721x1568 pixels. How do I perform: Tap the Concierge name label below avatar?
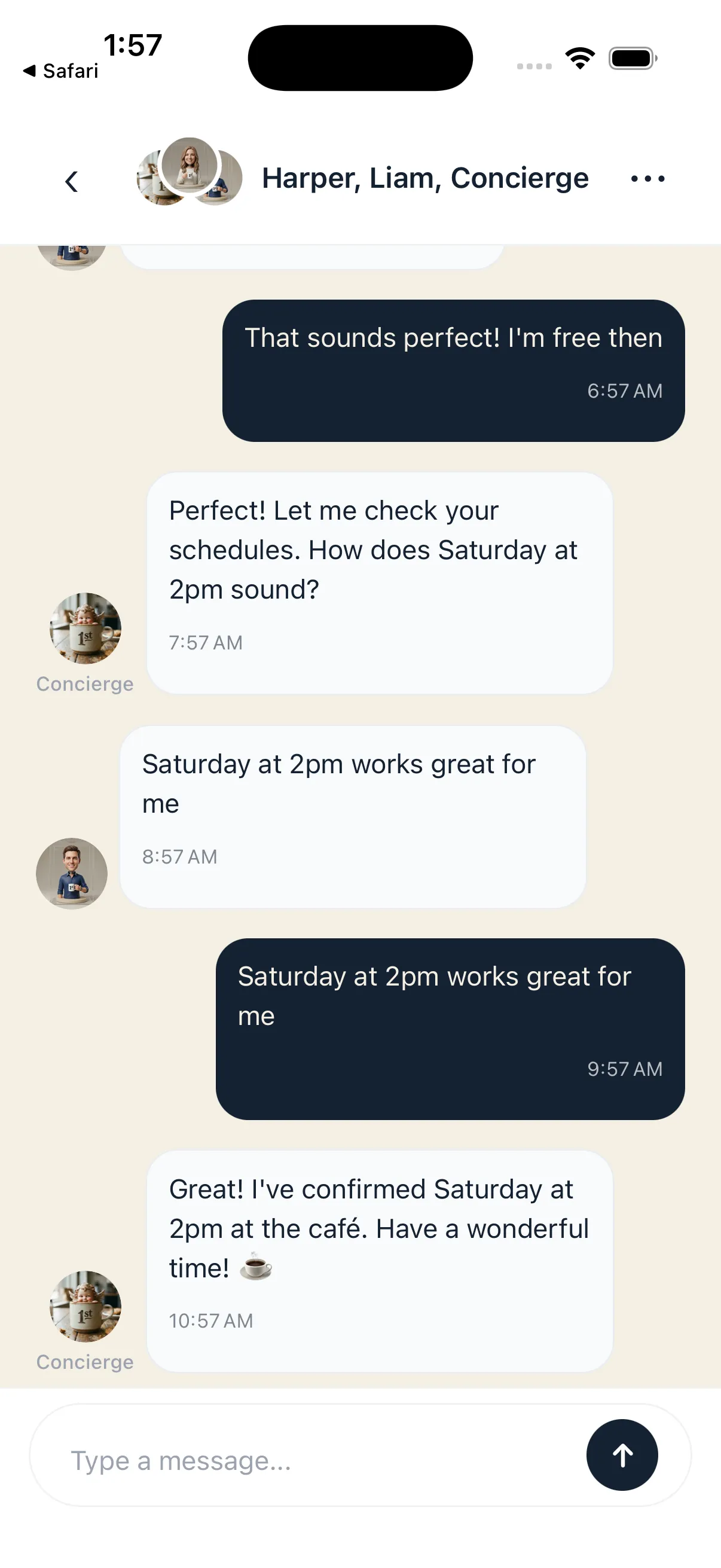coord(84,683)
